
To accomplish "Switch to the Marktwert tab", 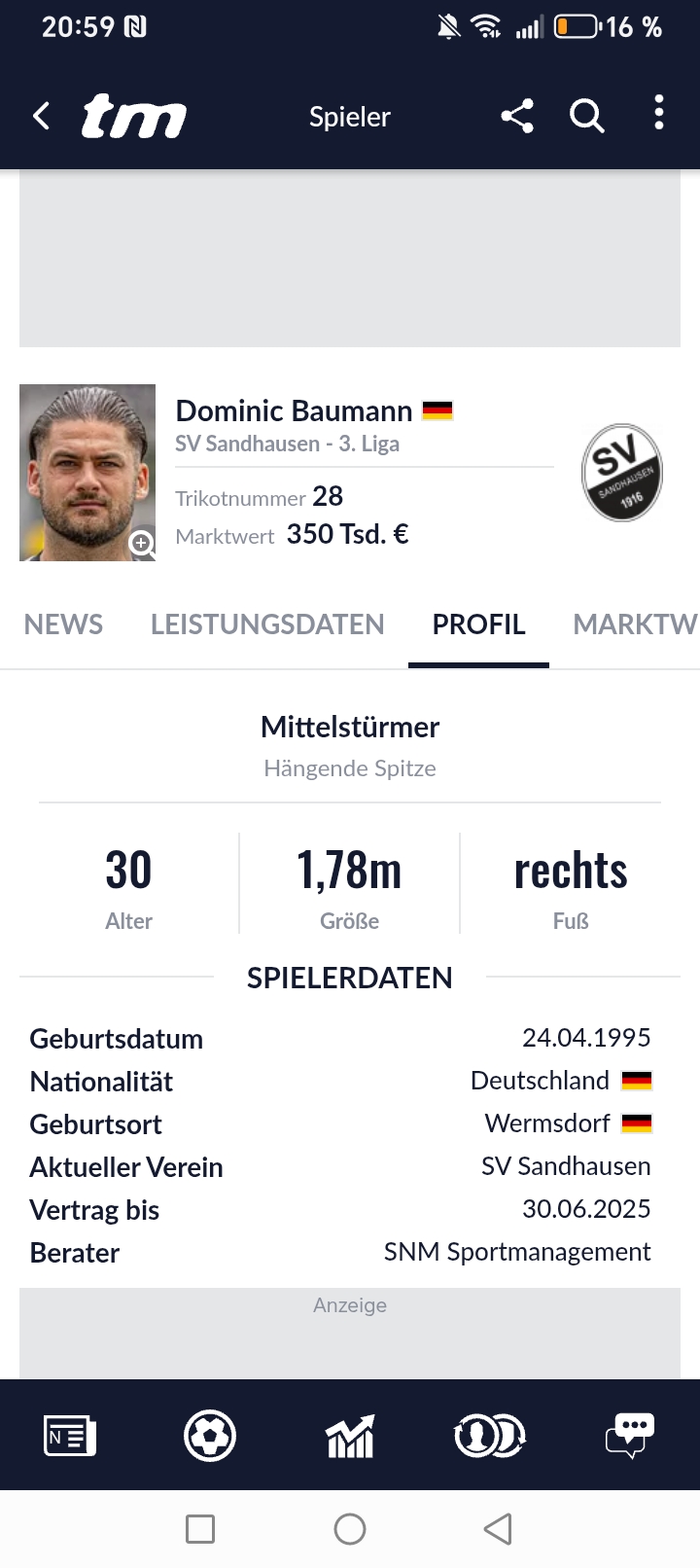I will pyautogui.click(x=636, y=624).
